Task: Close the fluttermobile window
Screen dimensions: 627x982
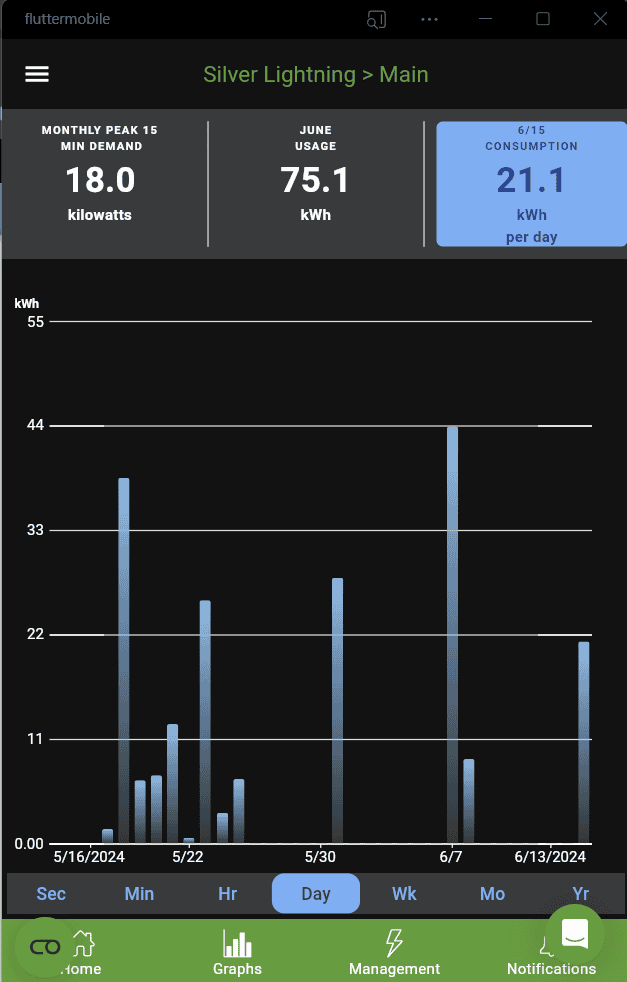Action: 600,19
